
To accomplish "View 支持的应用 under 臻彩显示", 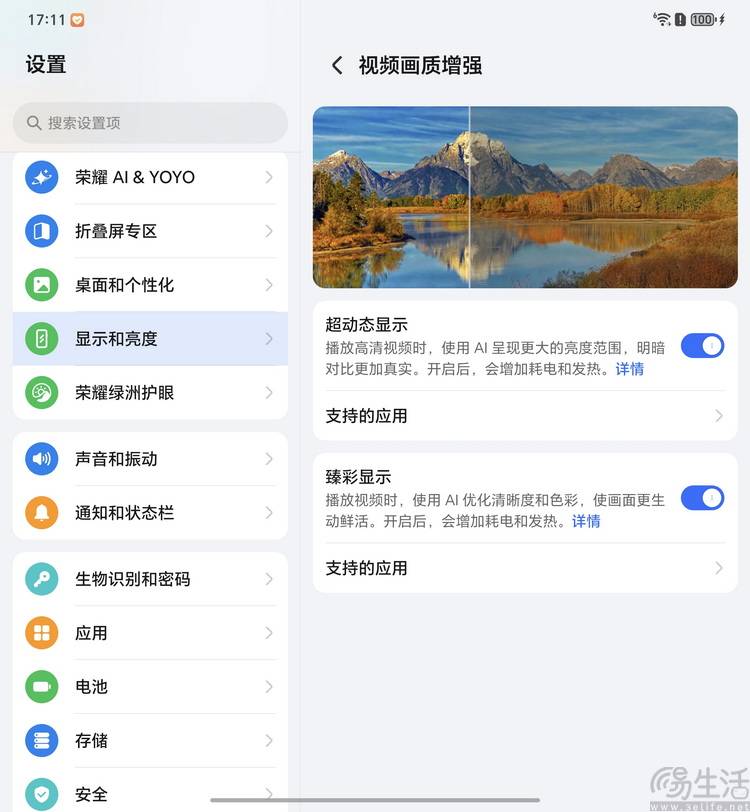I will tap(525, 568).
